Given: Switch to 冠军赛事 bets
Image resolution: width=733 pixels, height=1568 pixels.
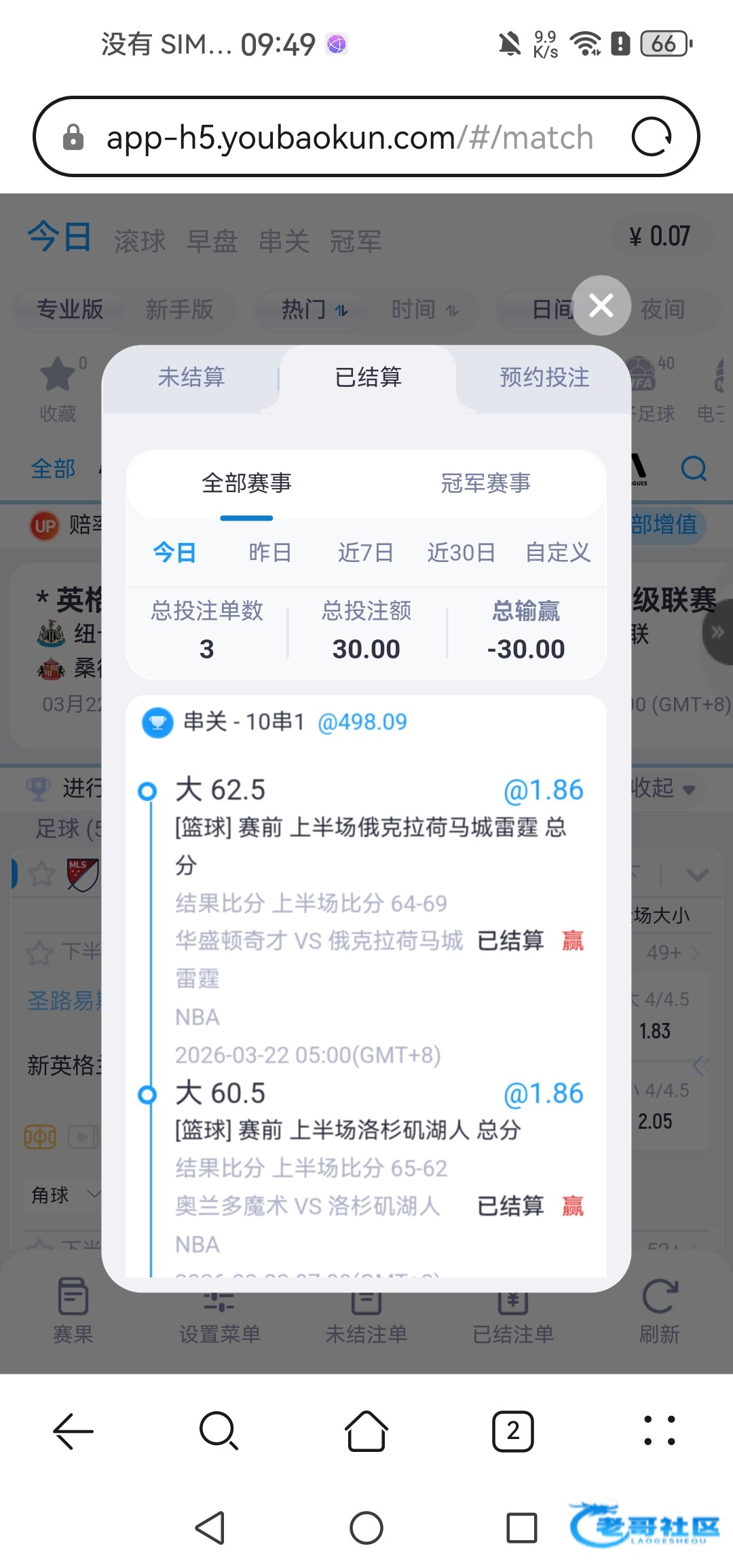Looking at the screenshot, I should 486,483.
